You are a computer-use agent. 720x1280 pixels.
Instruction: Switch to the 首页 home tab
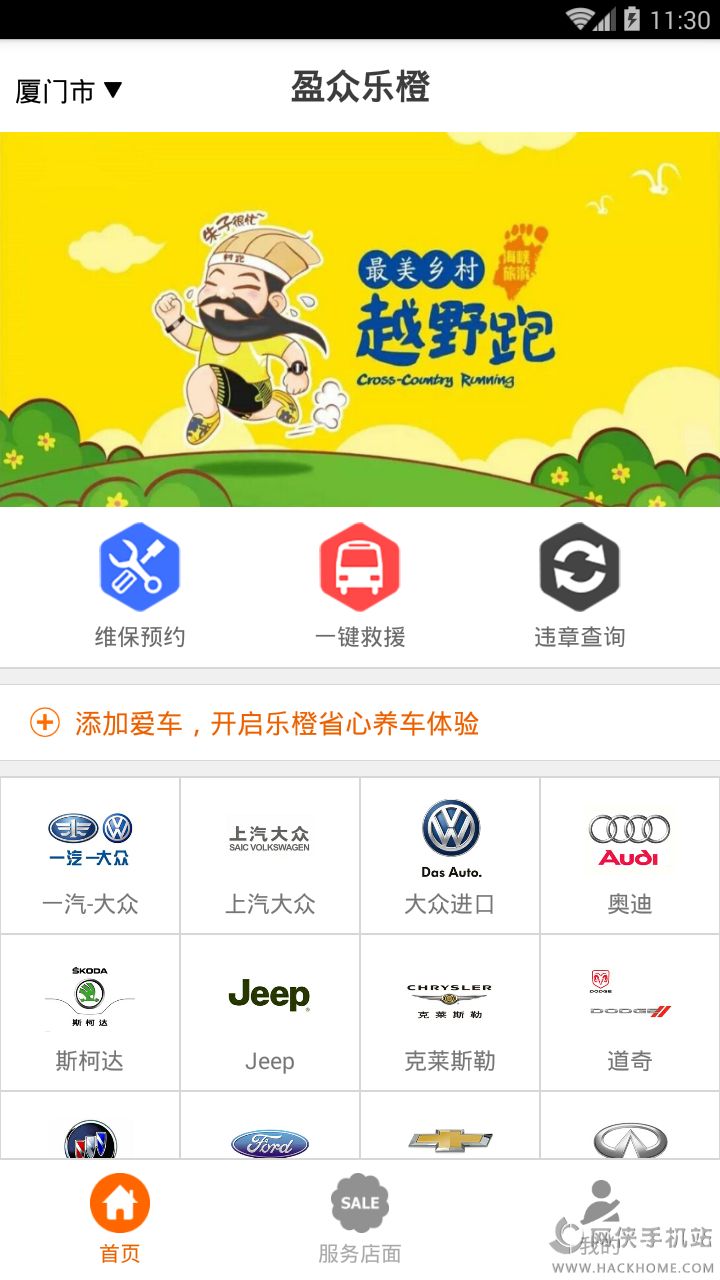click(x=120, y=1218)
